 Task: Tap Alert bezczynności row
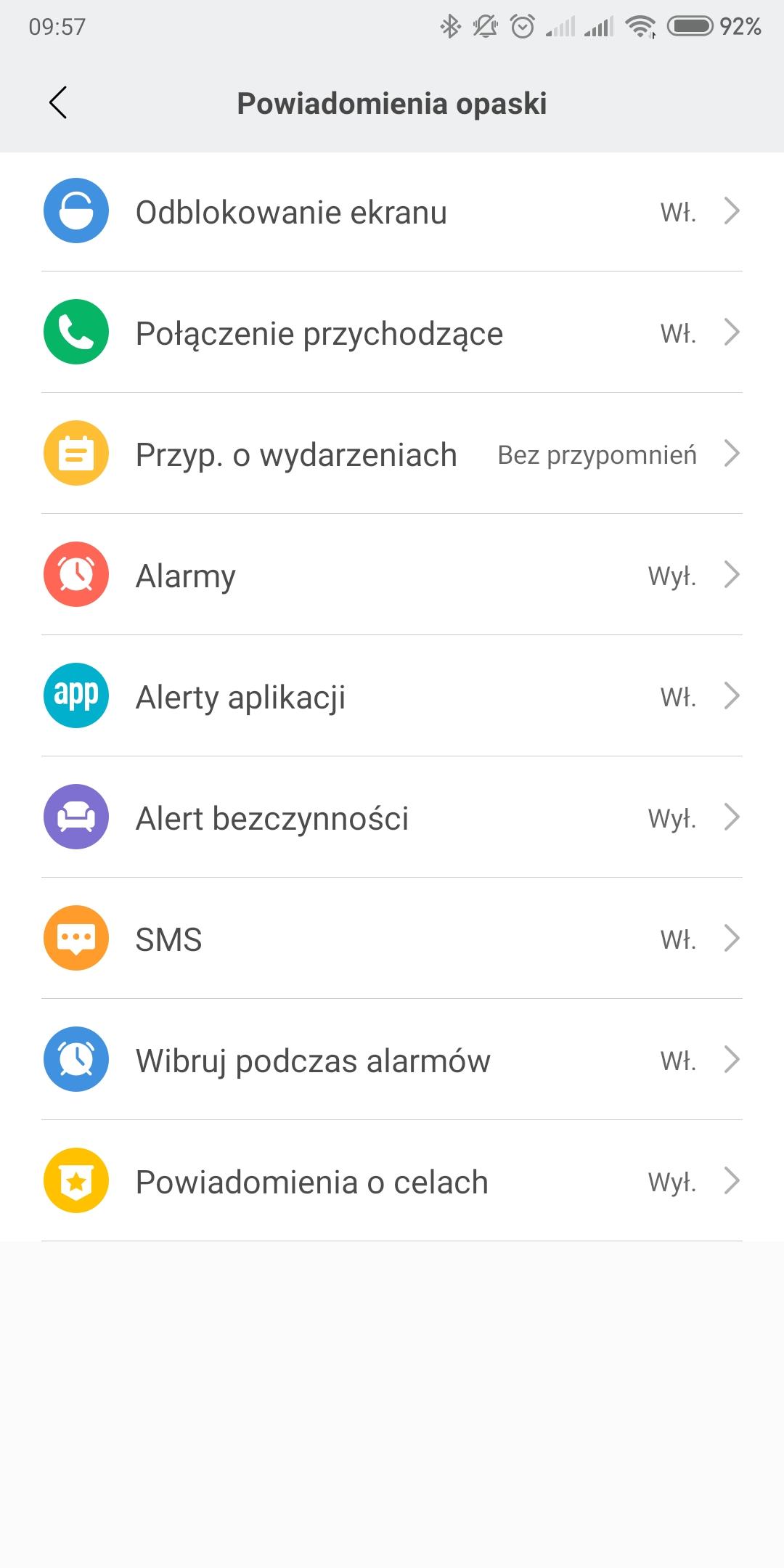click(x=392, y=817)
